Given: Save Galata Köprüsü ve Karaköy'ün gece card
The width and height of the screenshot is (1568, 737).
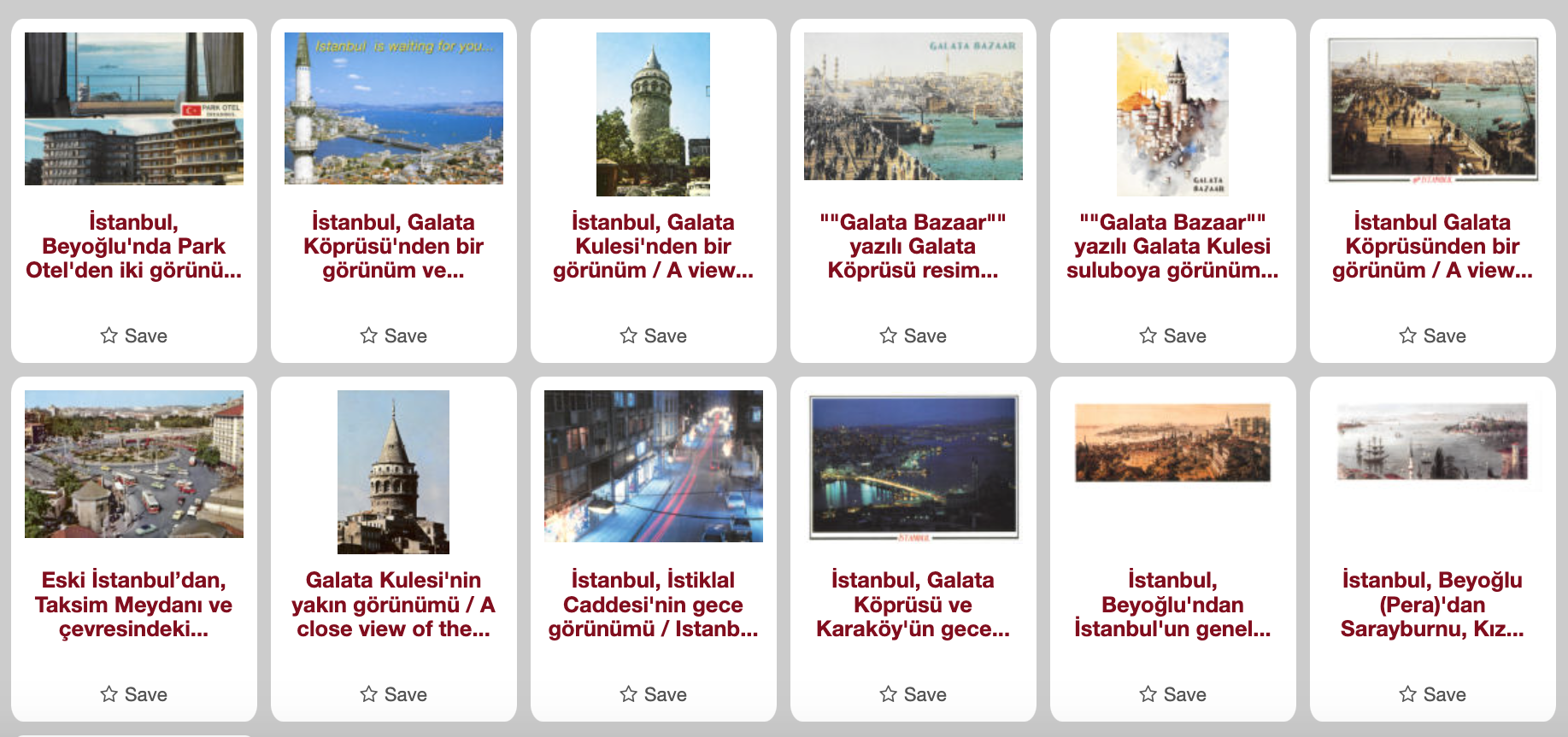Looking at the screenshot, I should tap(913, 694).
